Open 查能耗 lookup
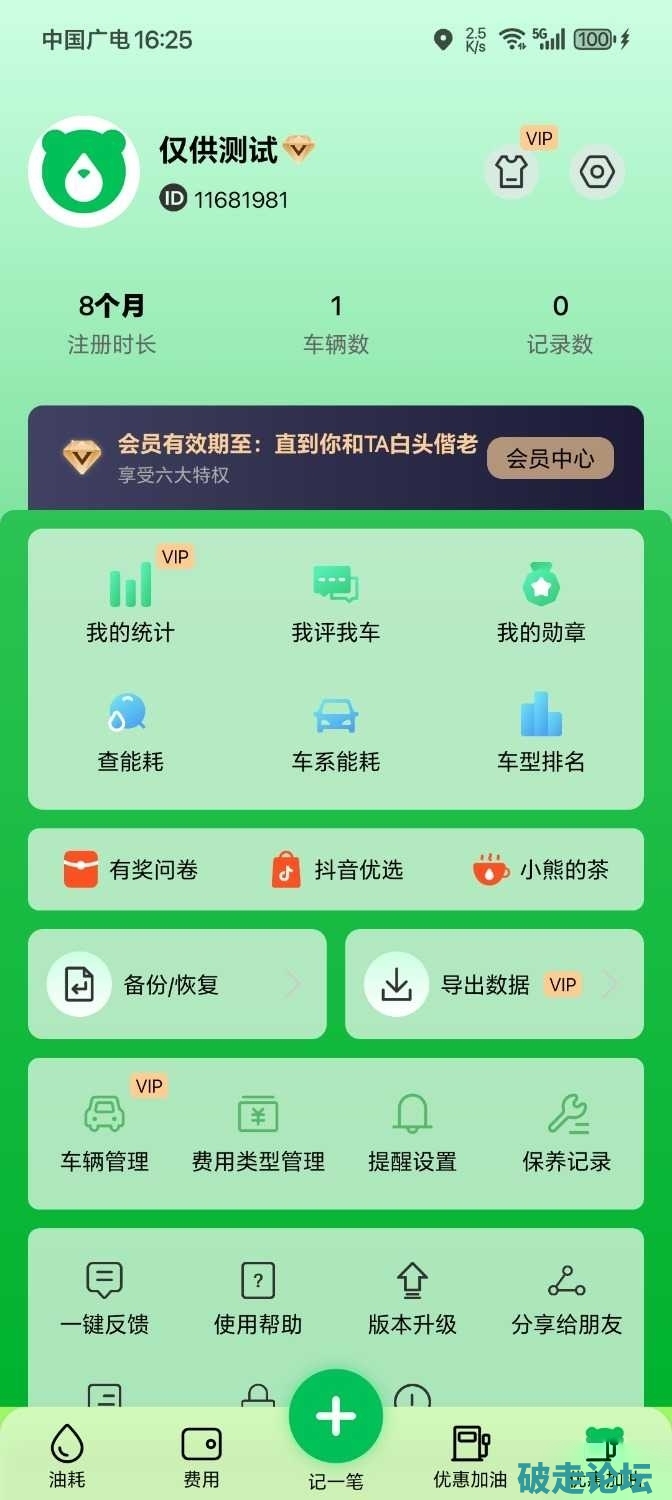672x1500 pixels. (x=131, y=732)
